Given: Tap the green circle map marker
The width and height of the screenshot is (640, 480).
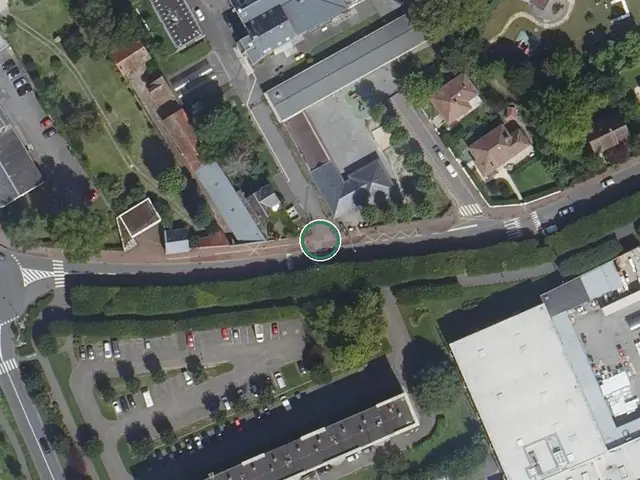Looking at the screenshot, I should tap(320, 240).
